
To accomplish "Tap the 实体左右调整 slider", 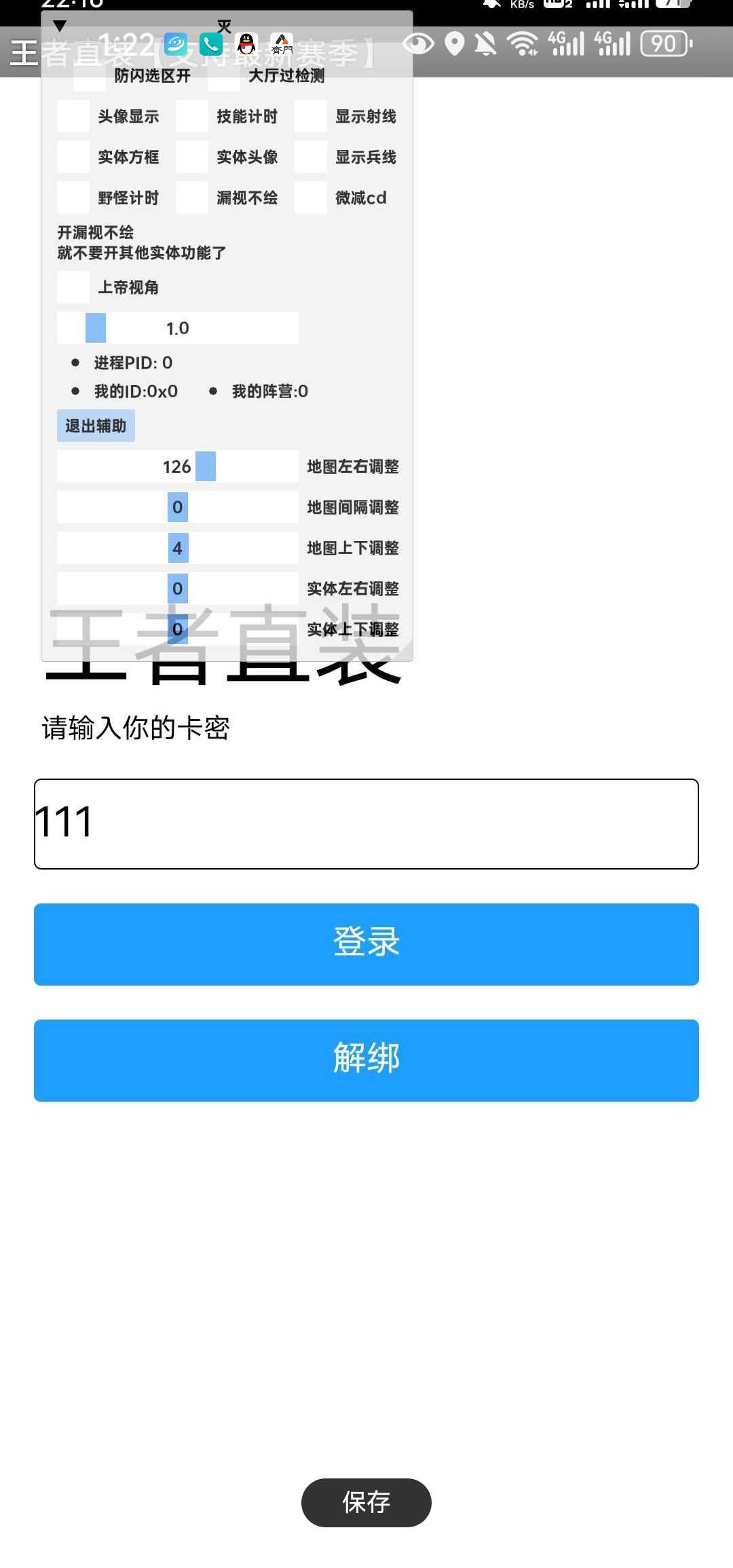I will [178, 589].
